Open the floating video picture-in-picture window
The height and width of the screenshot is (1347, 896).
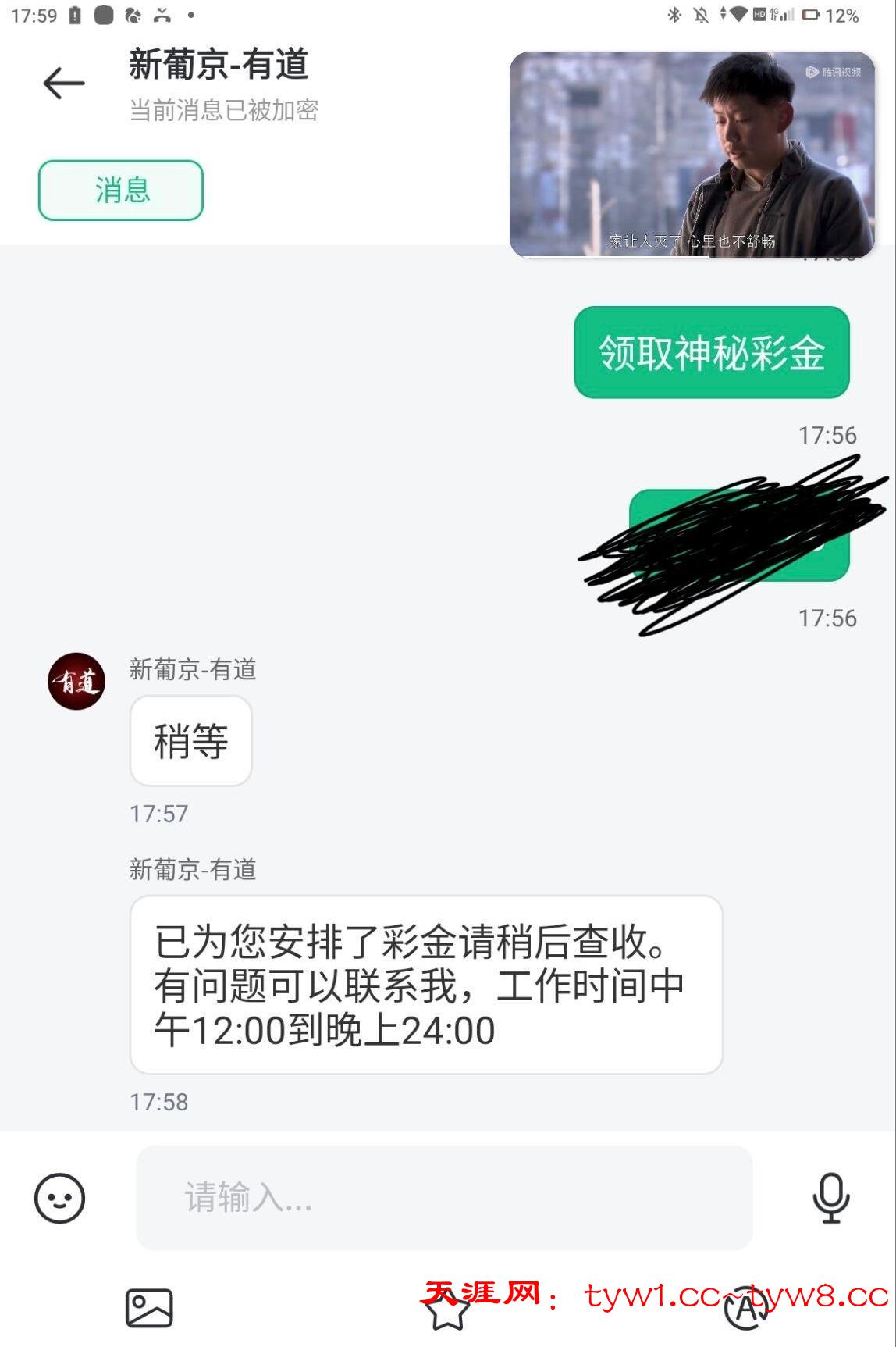tap(692, 155)
